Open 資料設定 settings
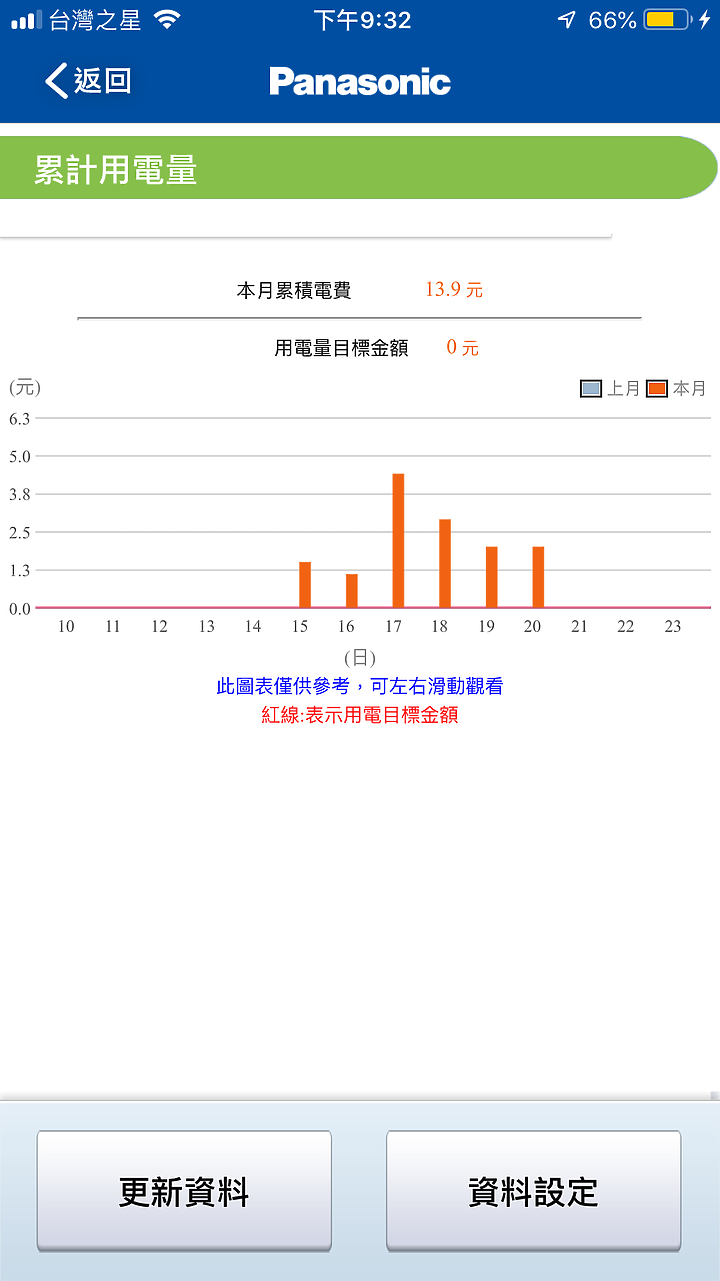The width and height of the screenshot is (720, 1281). pyautogui.click(x=533, y=1190)
